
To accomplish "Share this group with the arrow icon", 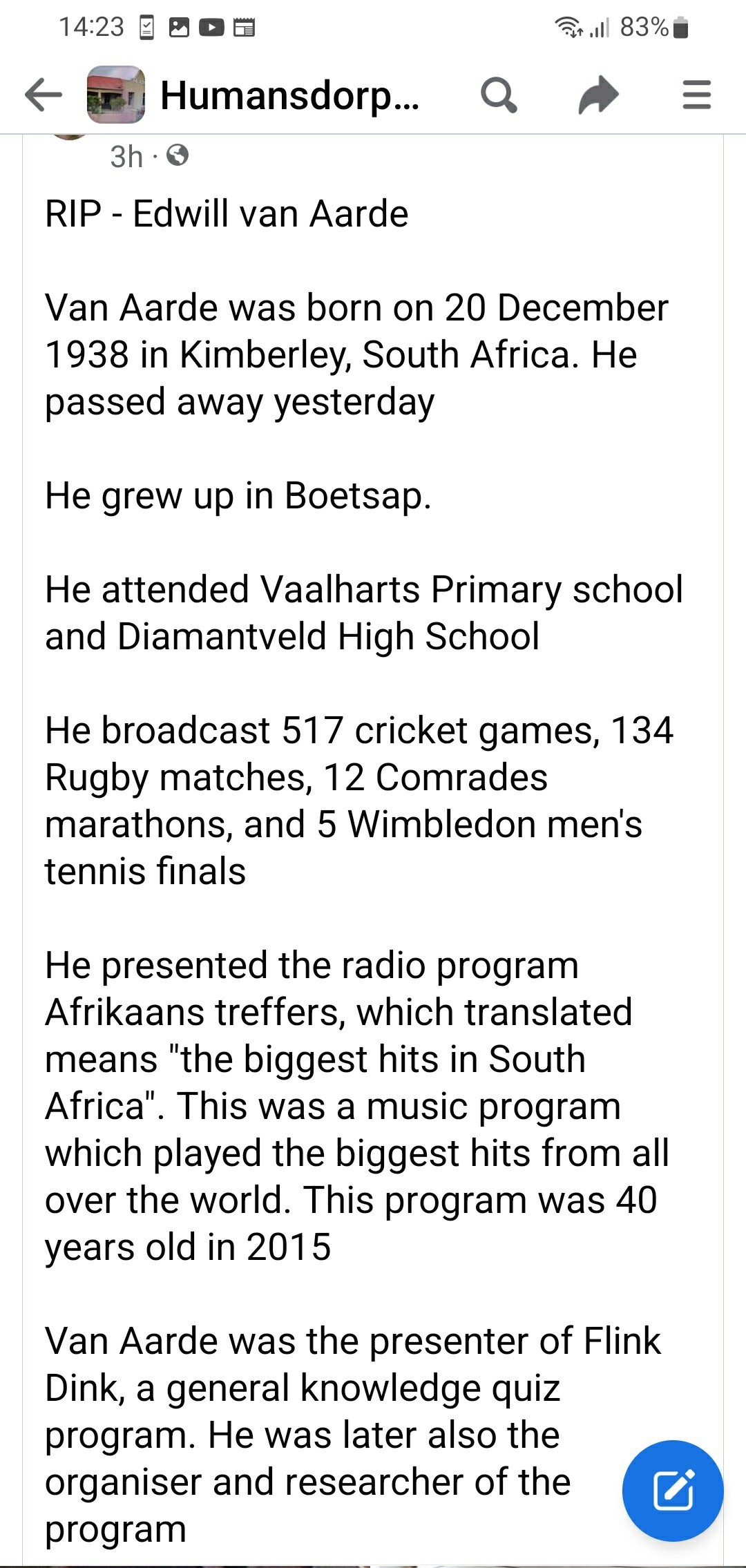I will coord(598,95).
